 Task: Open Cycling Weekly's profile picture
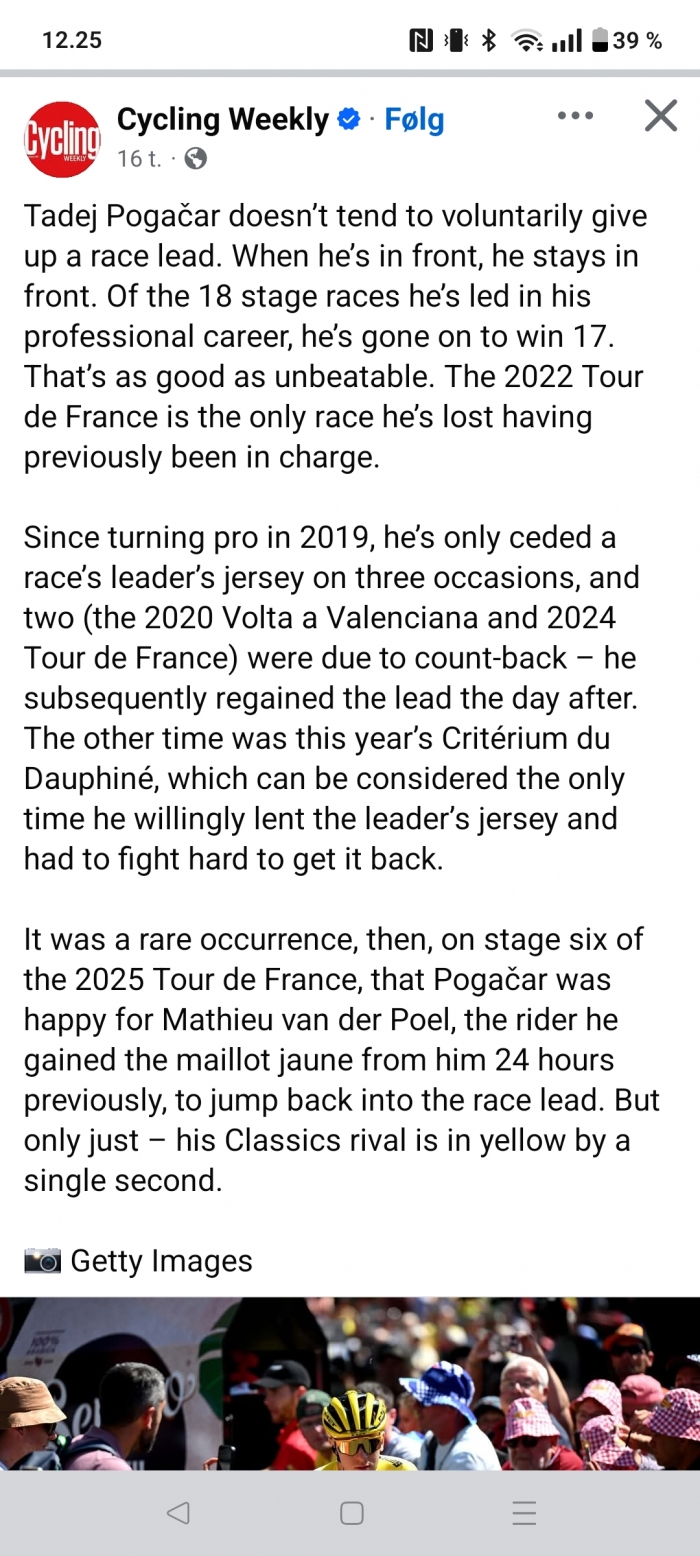pyautogui.click(x=62, y=139)
